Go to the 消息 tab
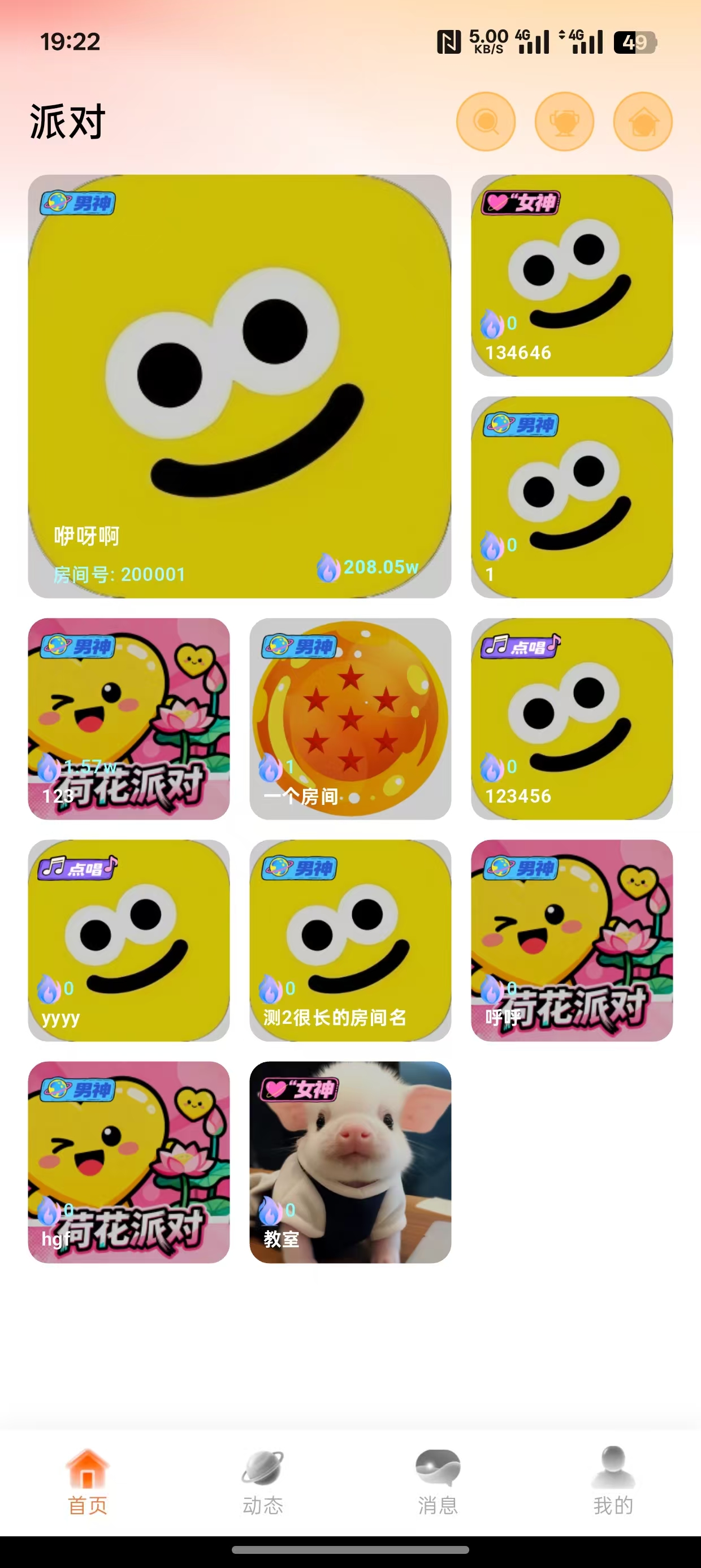The height and width of the screenshot is (1568, 701). coord(438,1482)
